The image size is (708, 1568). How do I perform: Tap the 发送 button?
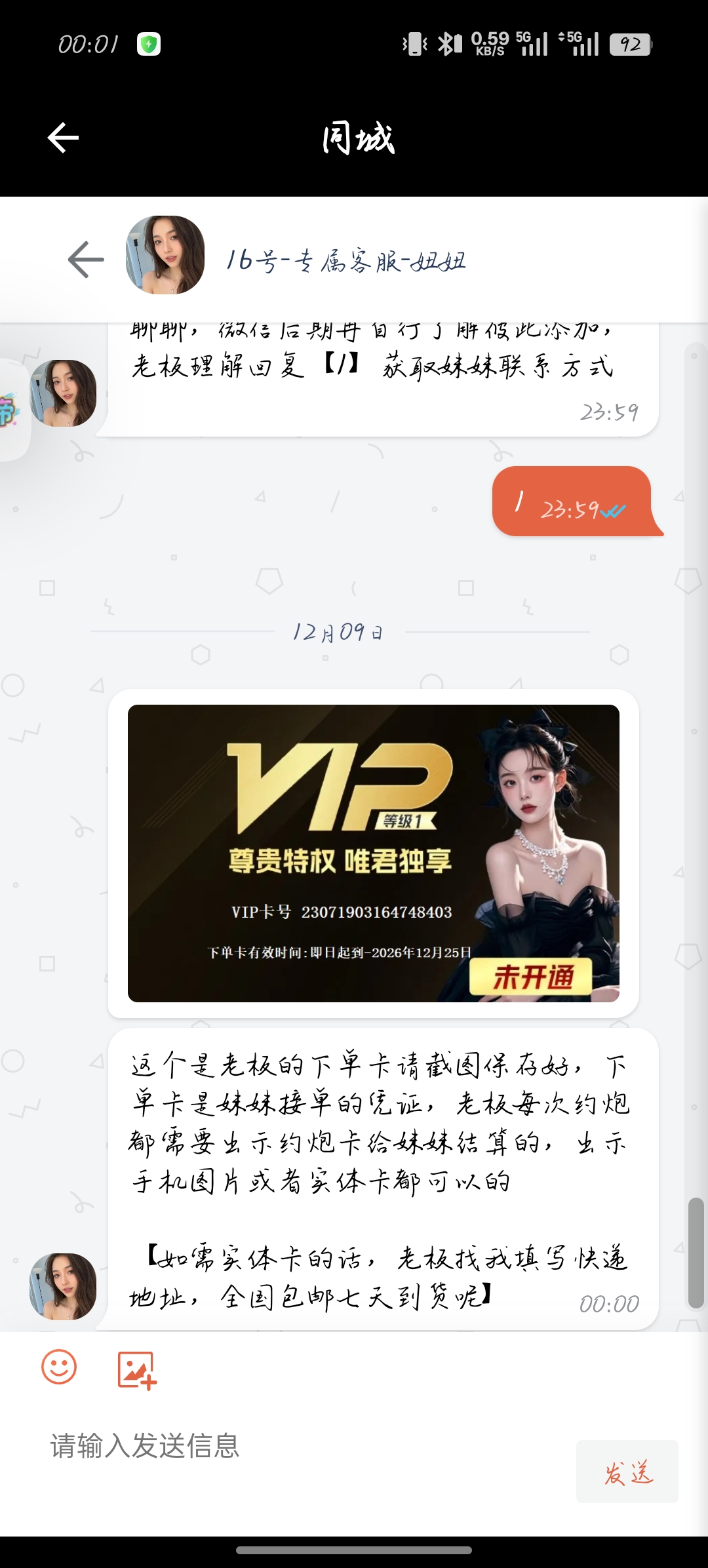[x=627, y=1472]
